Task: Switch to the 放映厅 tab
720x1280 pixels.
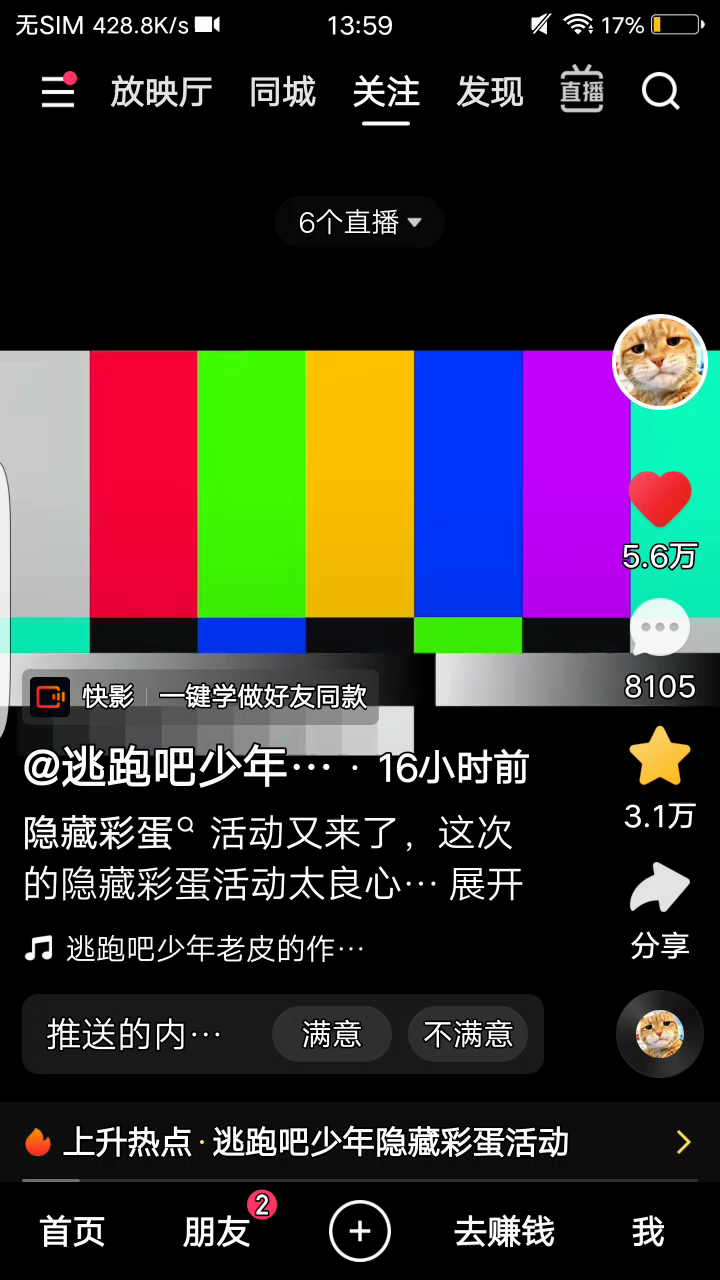Action: [x=161, y=93]
